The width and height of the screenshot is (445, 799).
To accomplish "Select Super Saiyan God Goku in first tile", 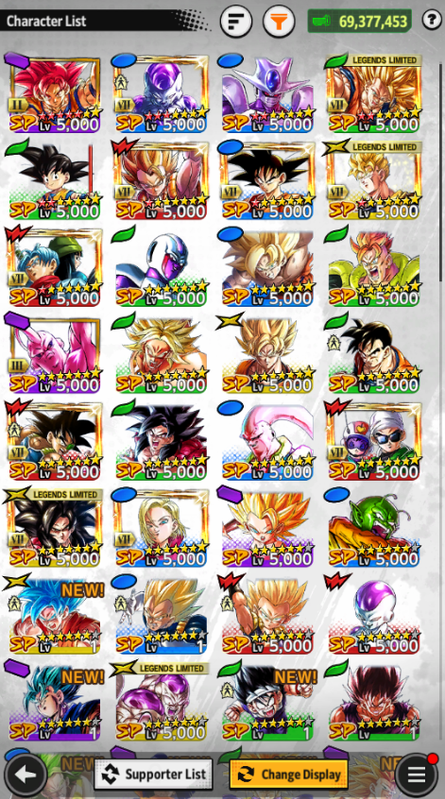I will tap(54, 94).
